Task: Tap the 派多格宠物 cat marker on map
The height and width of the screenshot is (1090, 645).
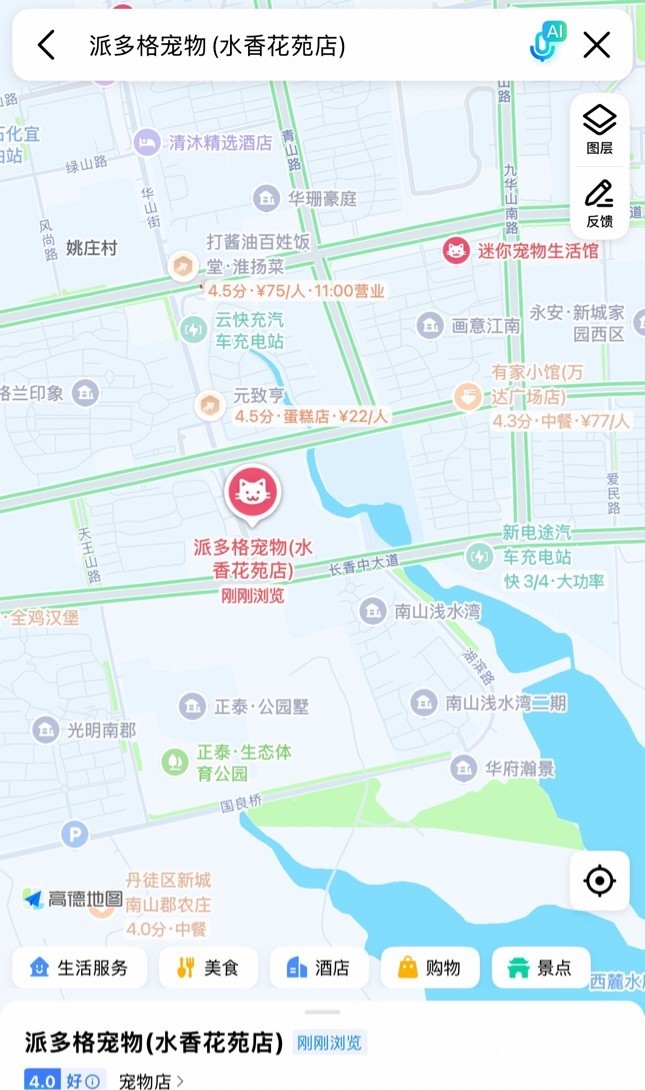Action: 253,494
